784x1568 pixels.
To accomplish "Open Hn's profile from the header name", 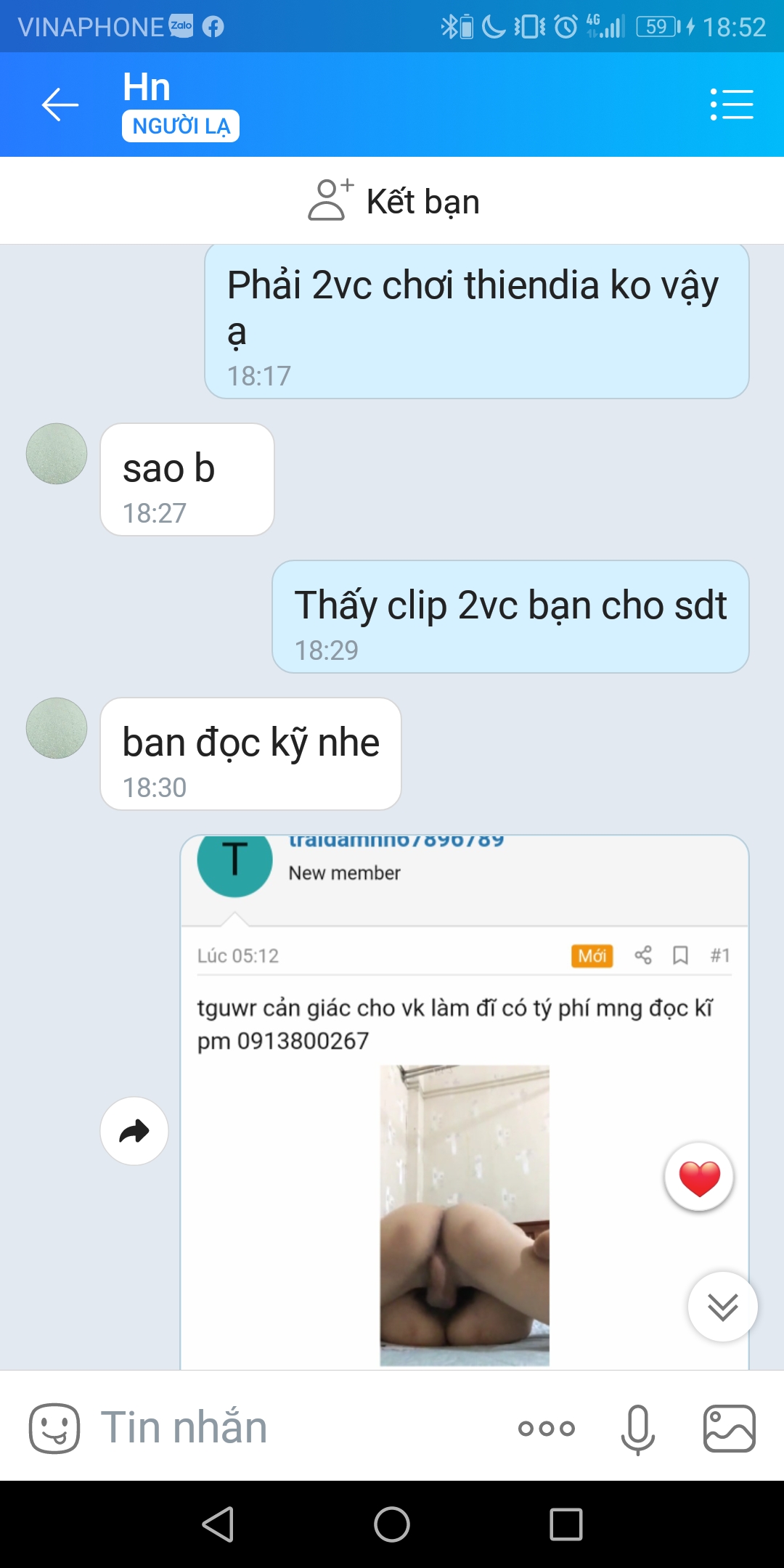I will coord(147,87).
